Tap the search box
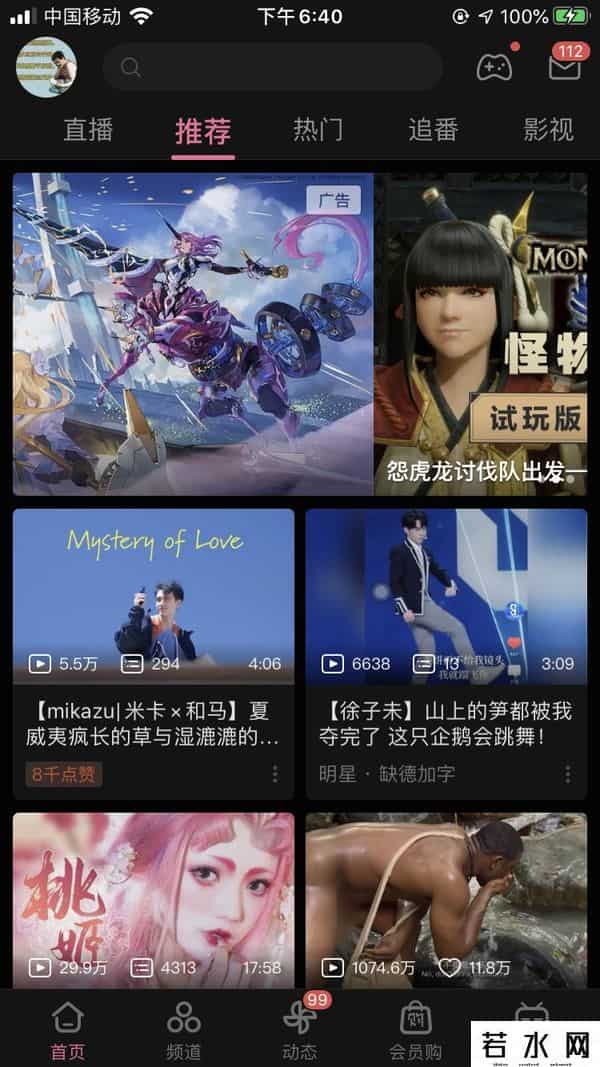 [x=272, y=67]
